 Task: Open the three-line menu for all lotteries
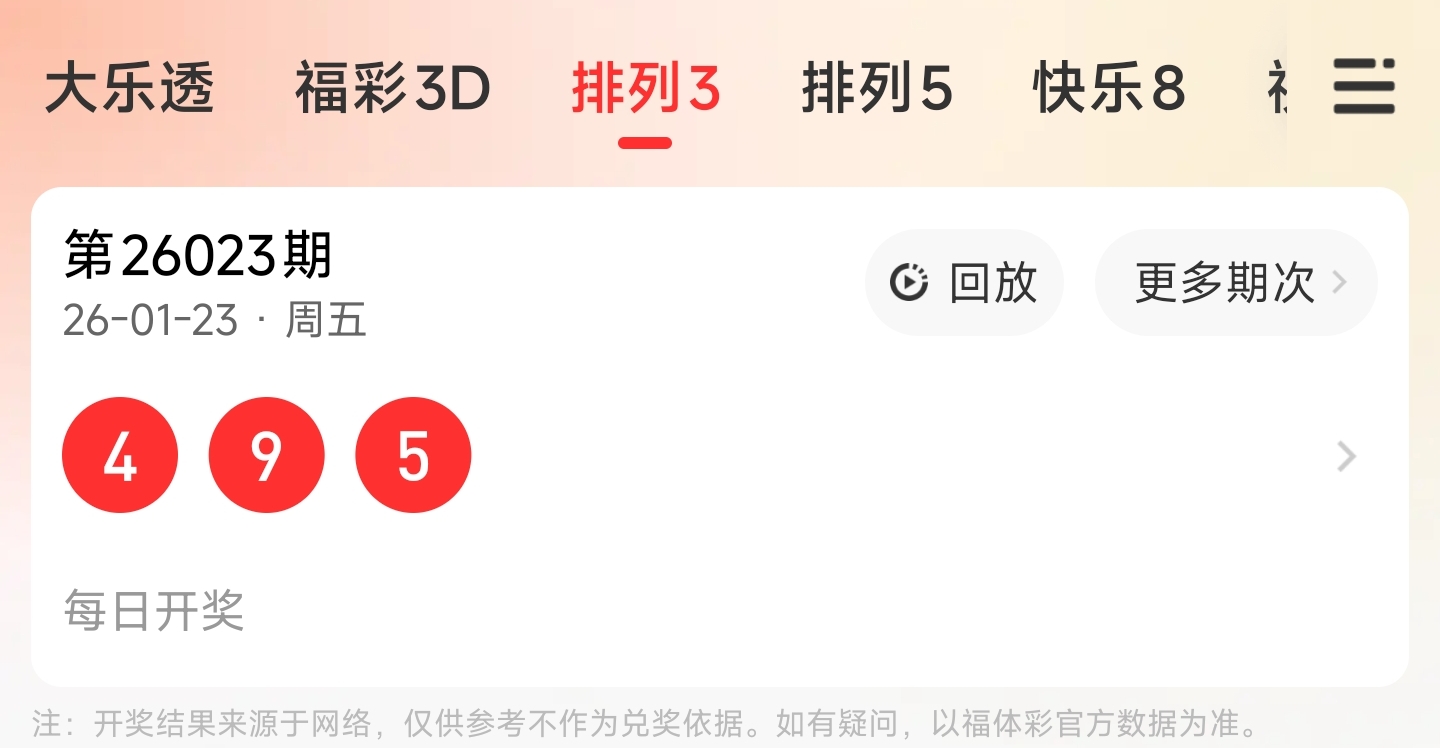click(x=1364, y=87)
